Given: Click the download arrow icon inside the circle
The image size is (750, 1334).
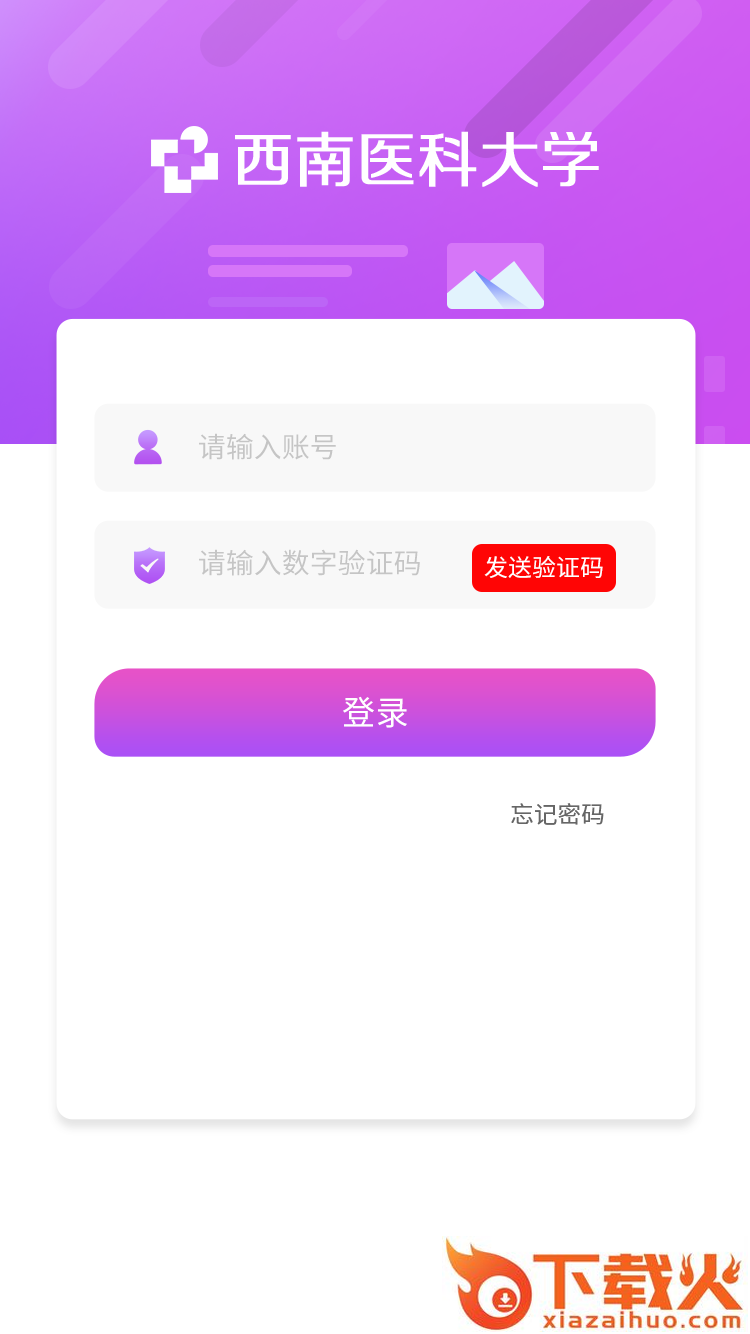Looking at the screenshot, I should [503, 1296].
